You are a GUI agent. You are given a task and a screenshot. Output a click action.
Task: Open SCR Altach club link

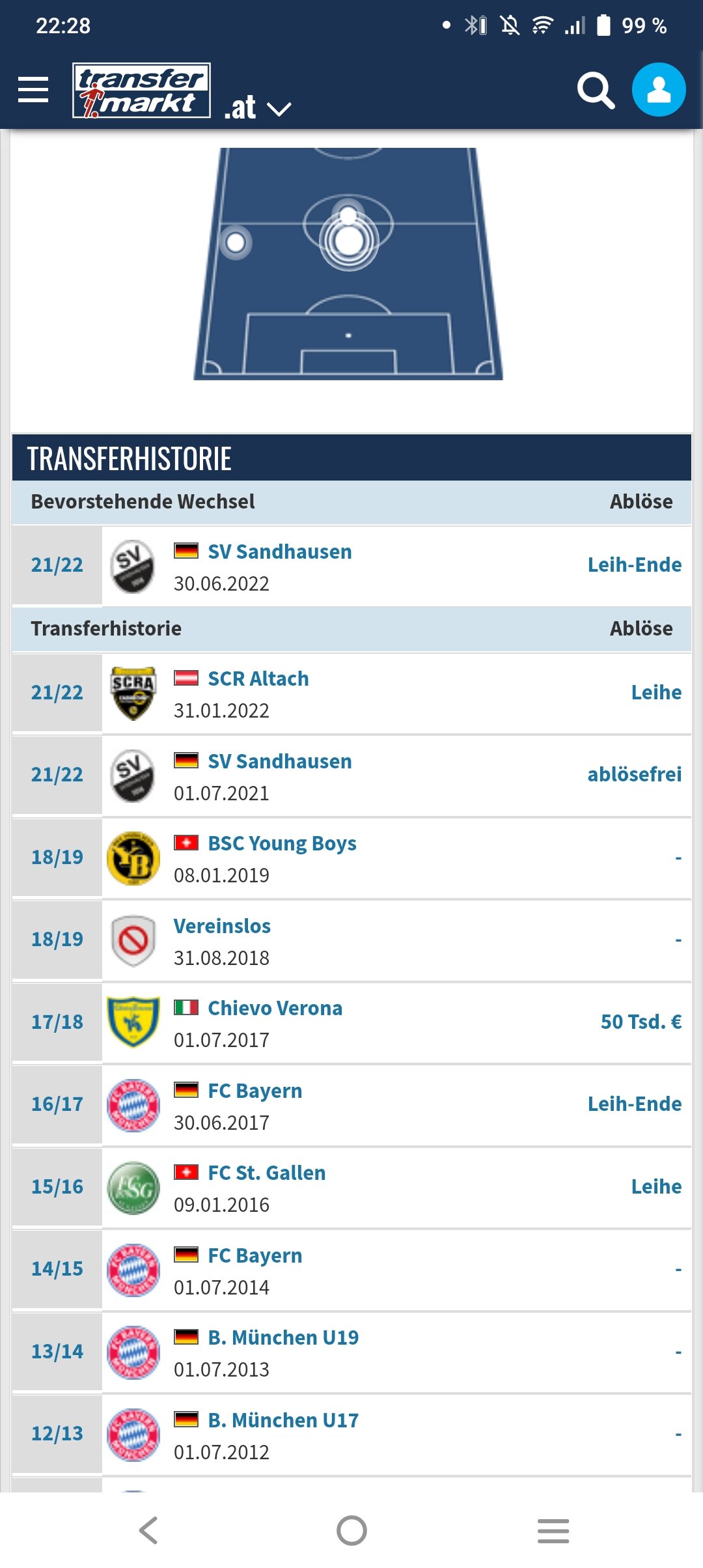tap(258, 679)
